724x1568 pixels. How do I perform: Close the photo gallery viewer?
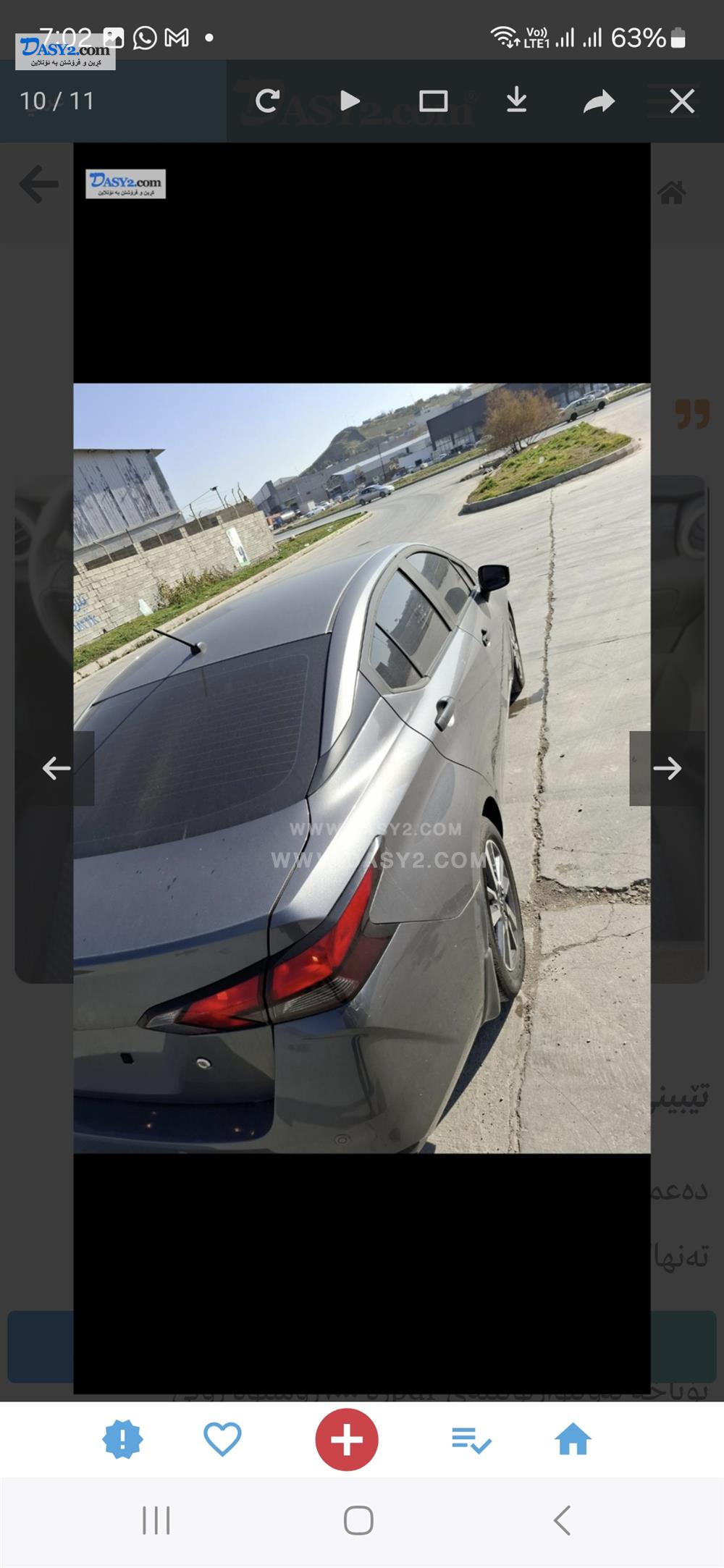tap(682, 101)
